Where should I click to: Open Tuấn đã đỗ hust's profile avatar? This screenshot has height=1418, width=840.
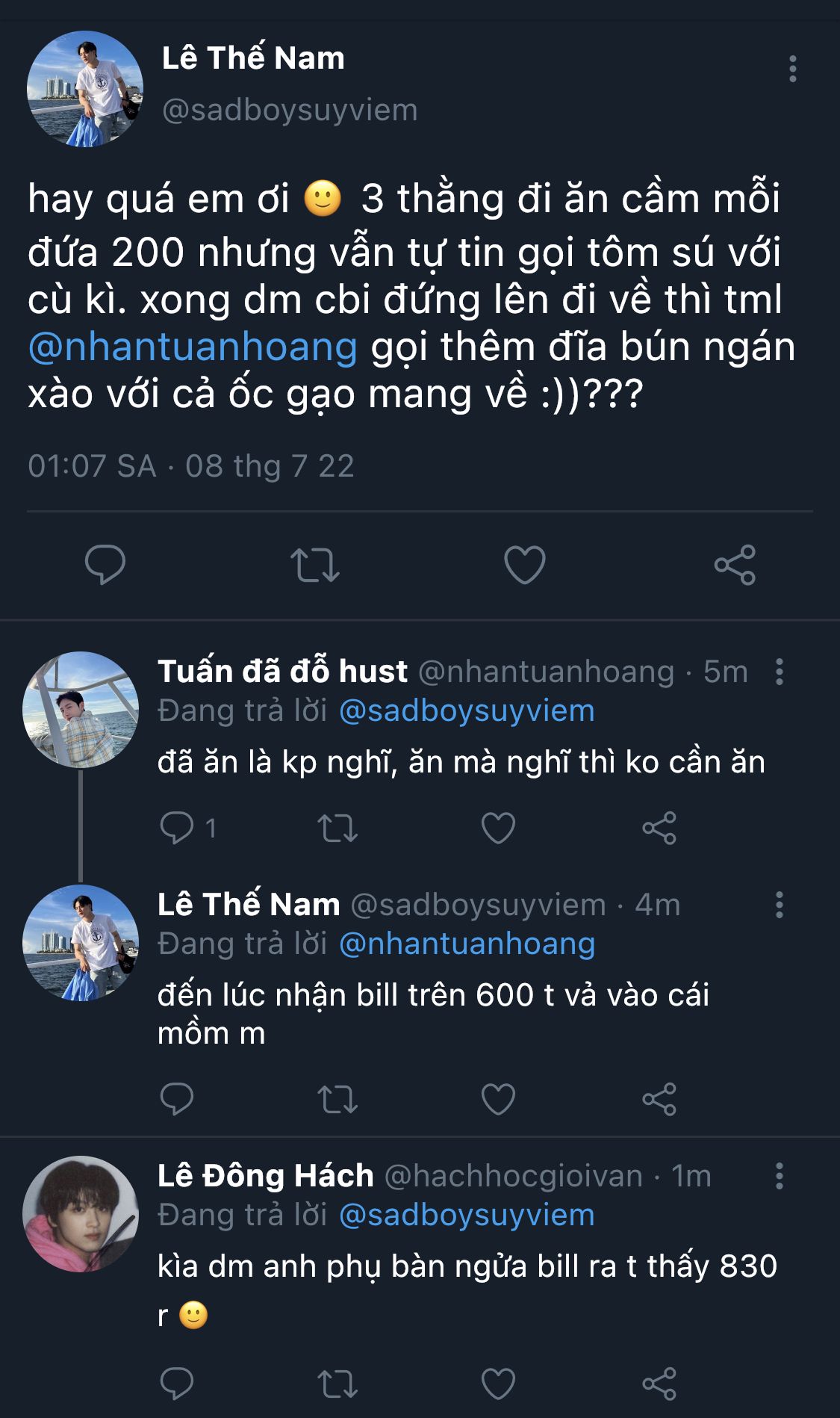81,710
